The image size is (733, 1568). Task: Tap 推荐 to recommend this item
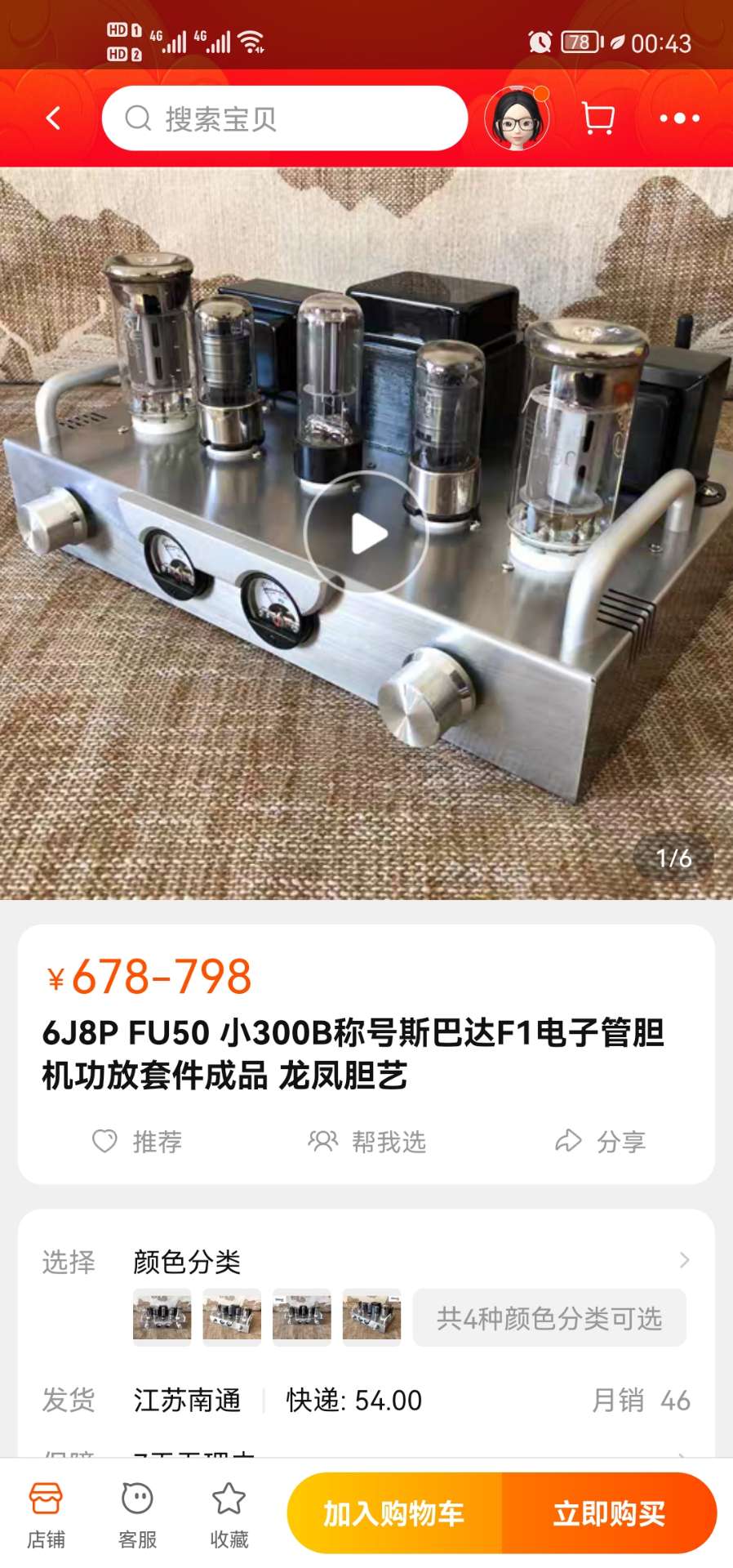[x=137, y=1141]
